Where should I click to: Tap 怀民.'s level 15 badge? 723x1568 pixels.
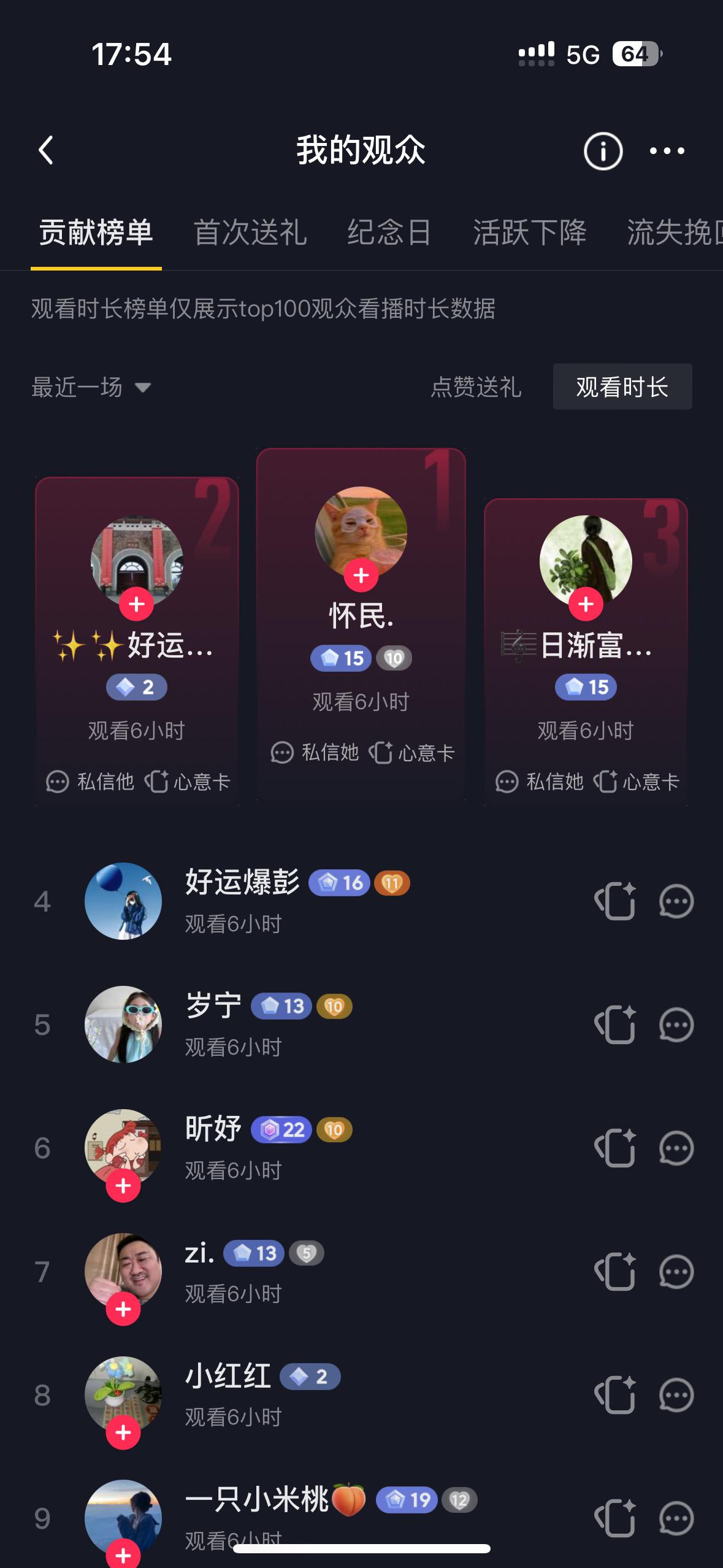point(340,657)
